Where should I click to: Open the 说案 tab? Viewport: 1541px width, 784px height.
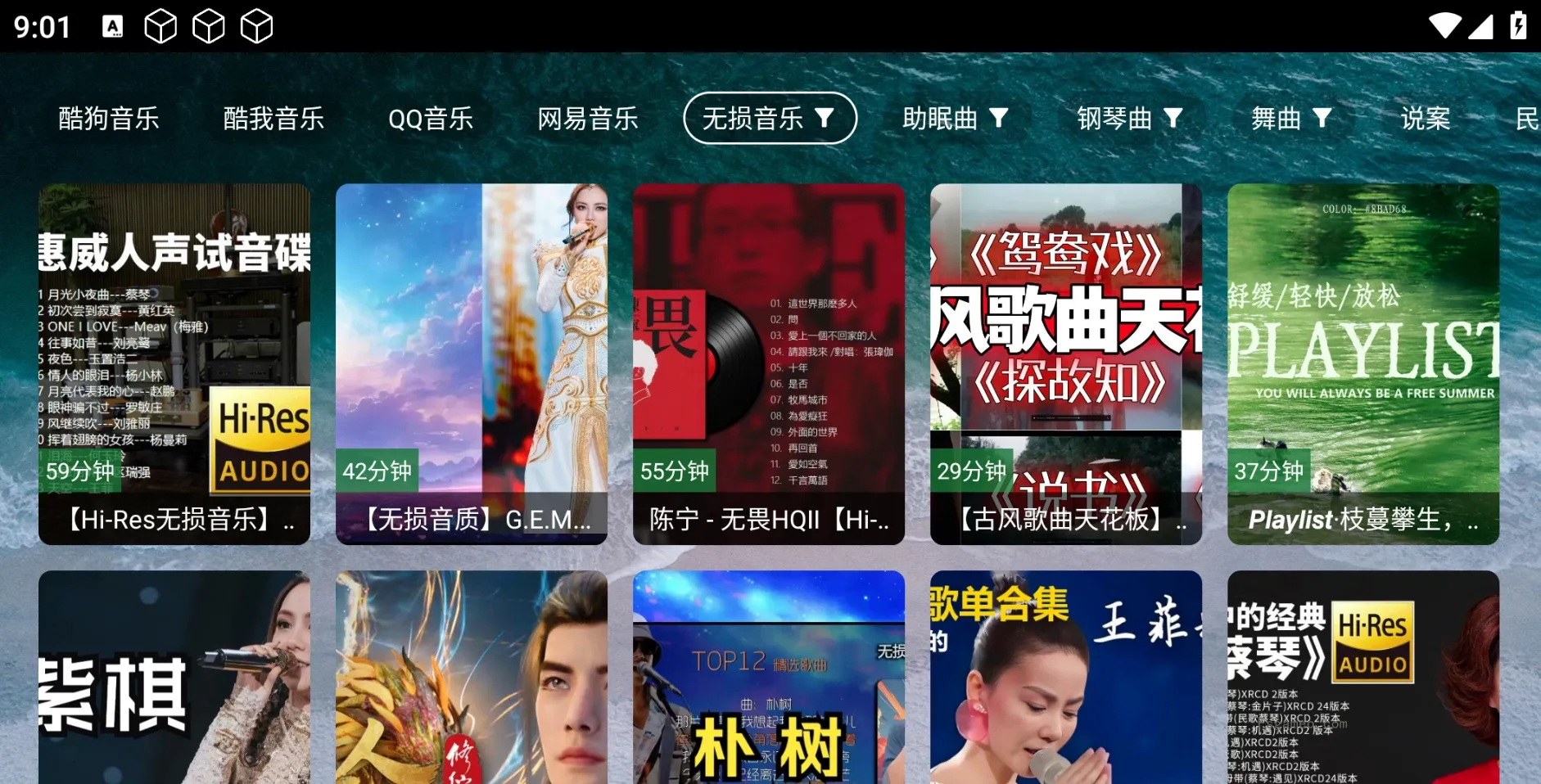pyautogui.click(x=1425, y=119)
